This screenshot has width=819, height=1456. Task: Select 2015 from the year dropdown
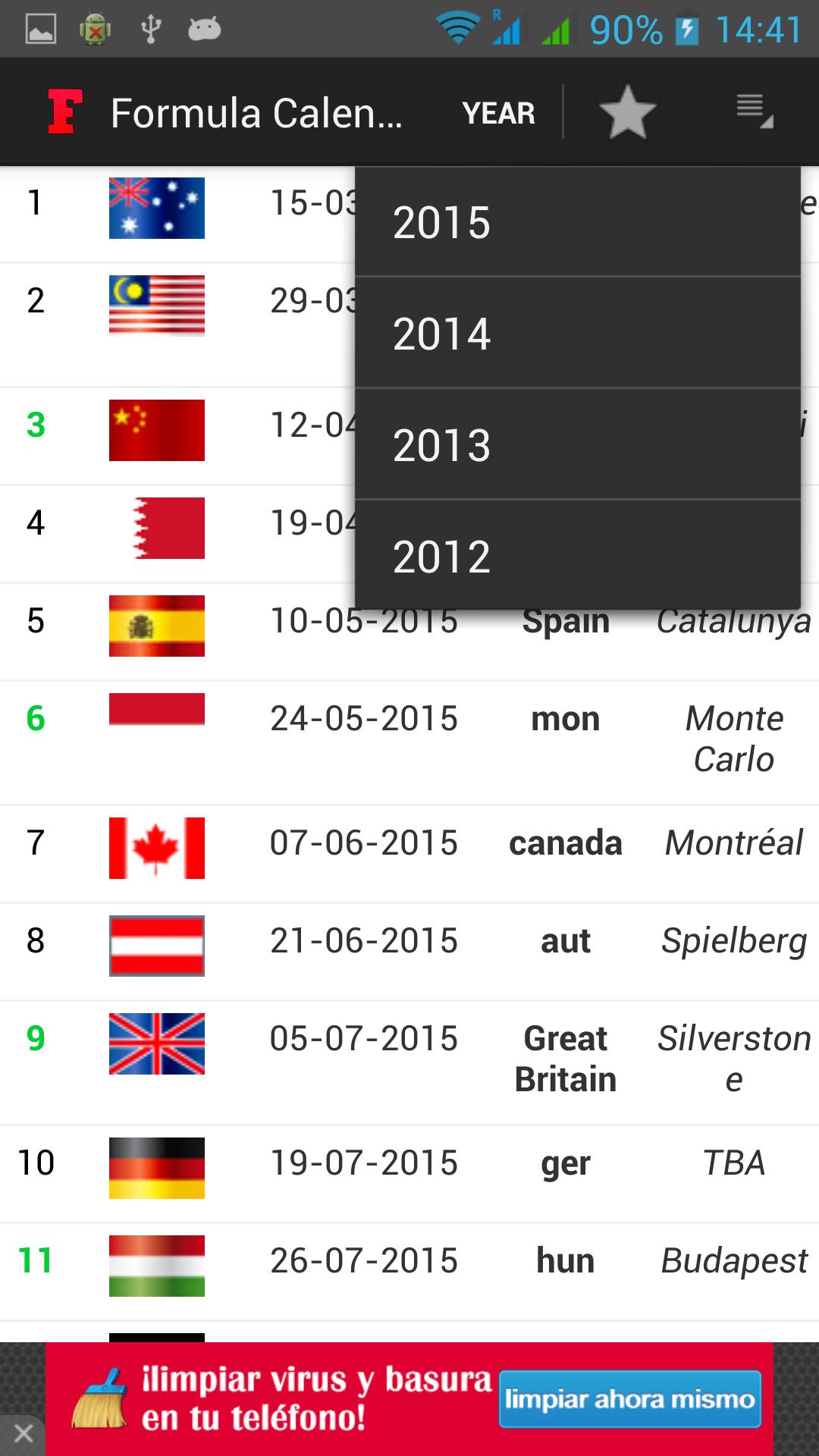click(576, 223)
